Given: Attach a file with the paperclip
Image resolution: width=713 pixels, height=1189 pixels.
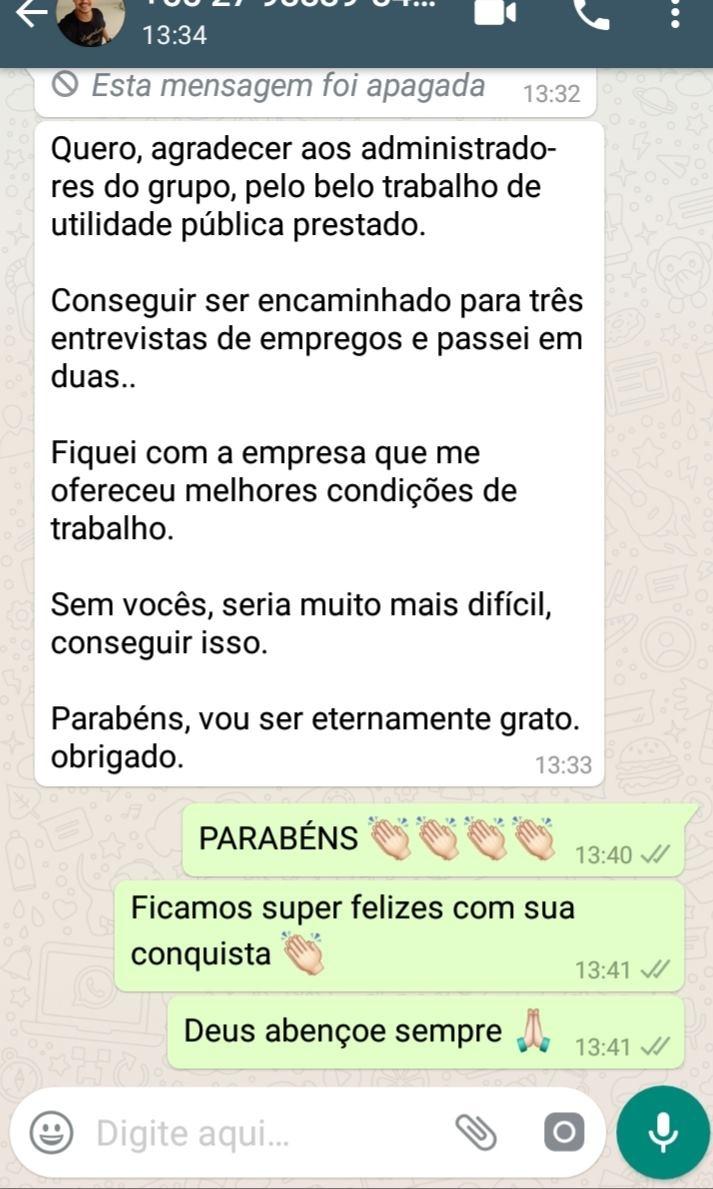Looking at the screenshot, I should tap(476, 1132).
